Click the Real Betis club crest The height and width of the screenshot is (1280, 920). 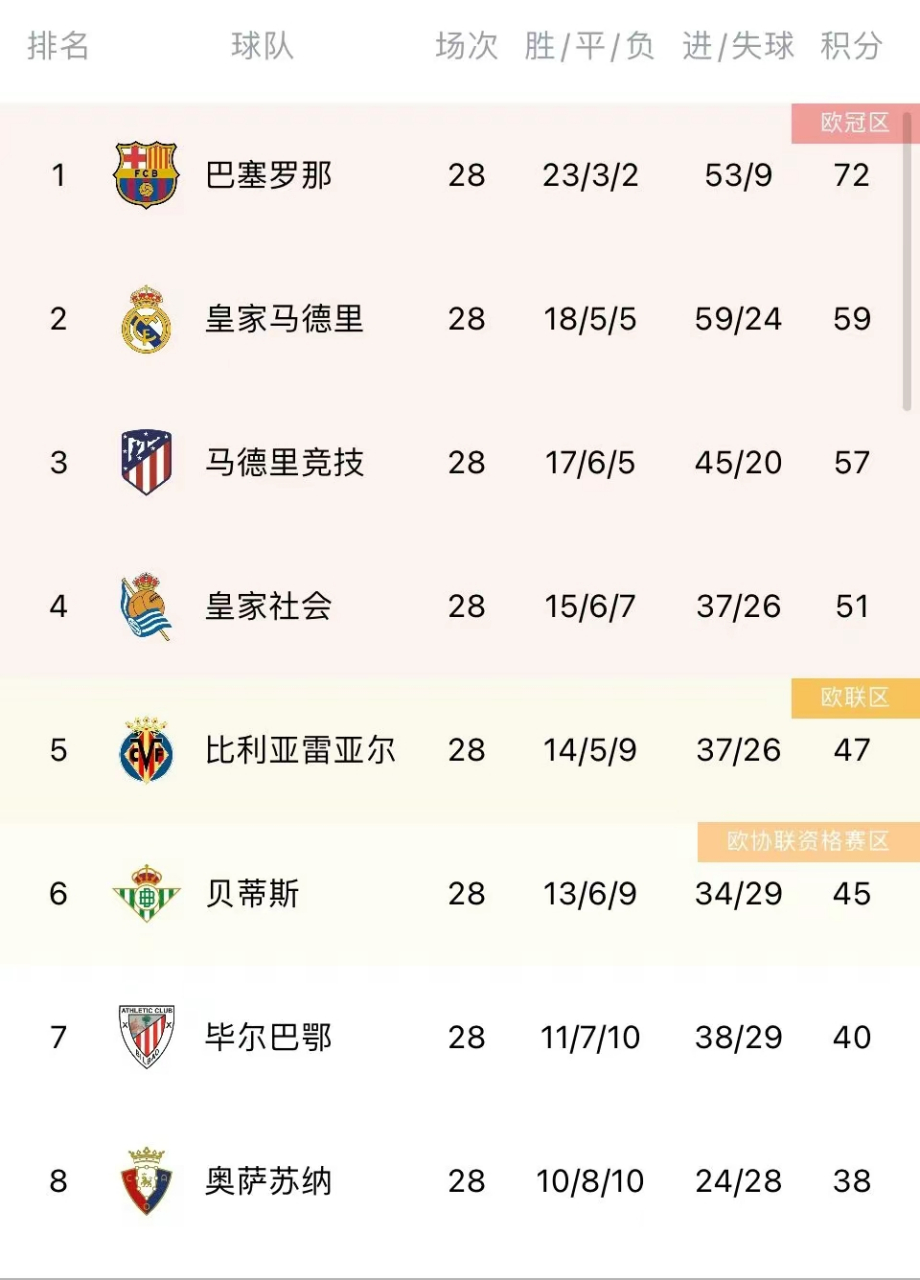pos(147,894)
